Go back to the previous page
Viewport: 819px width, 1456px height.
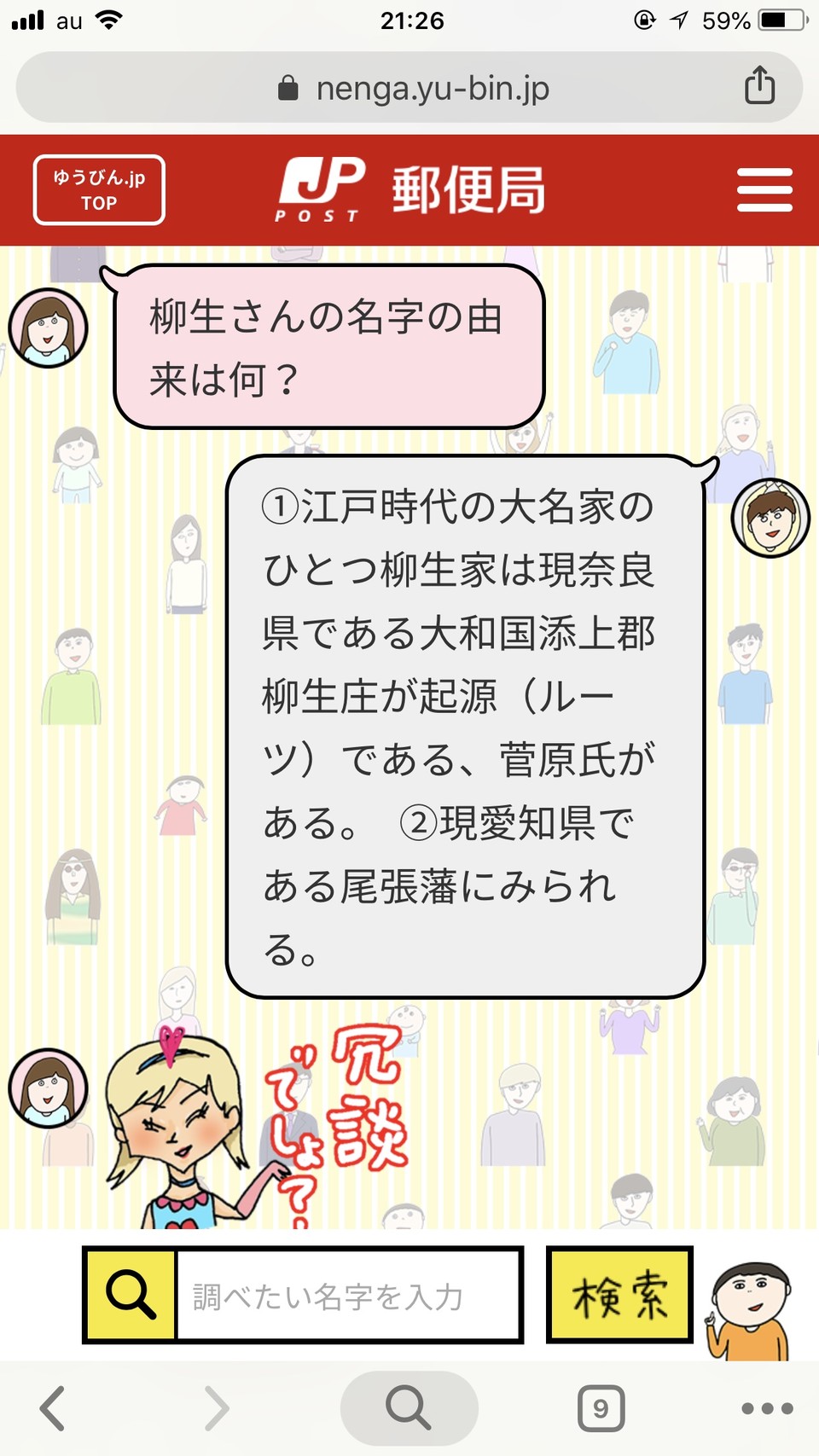(53, 1407)
